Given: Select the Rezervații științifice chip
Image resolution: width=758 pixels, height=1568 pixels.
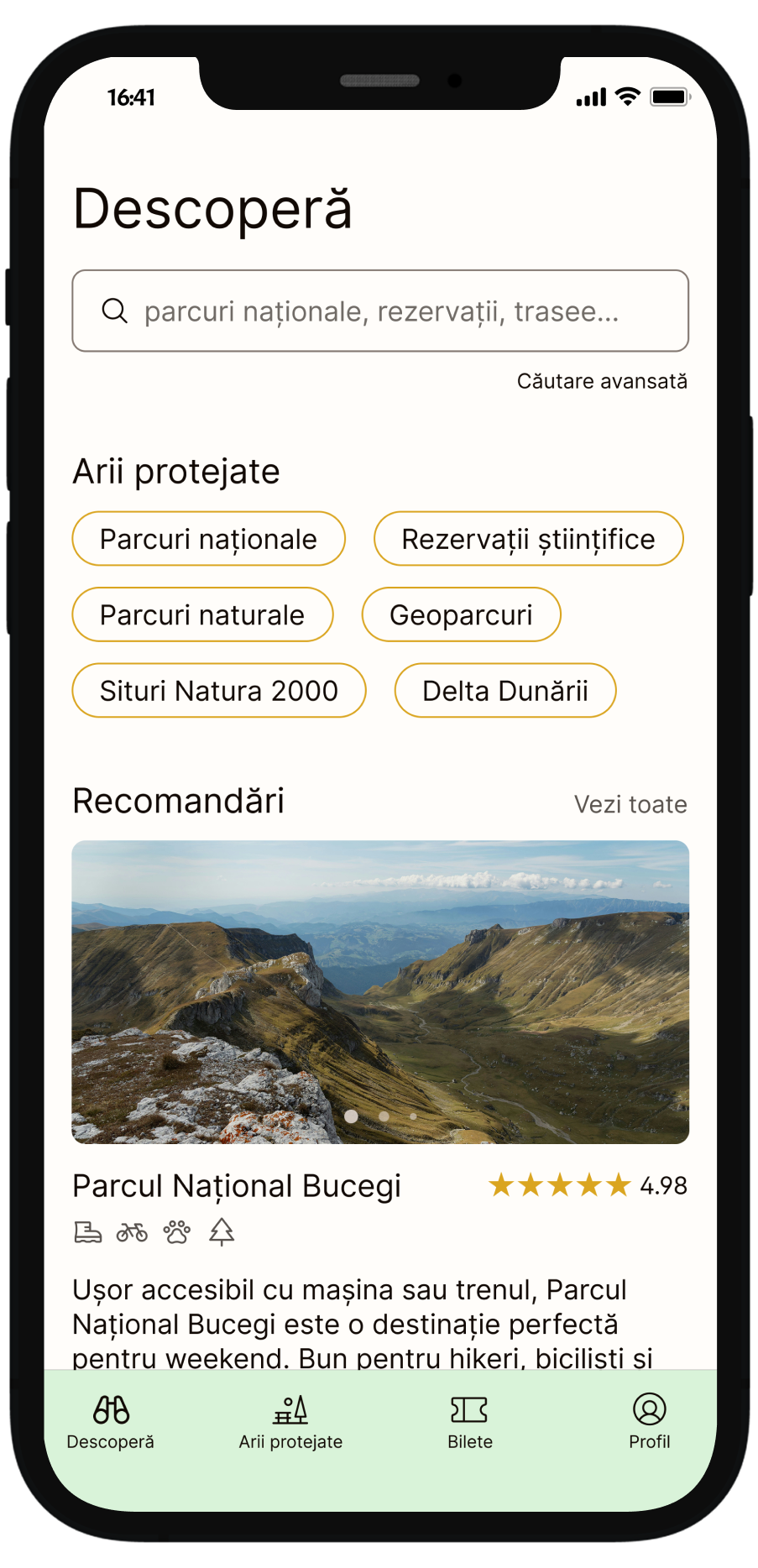Looking at the screenshot, I should click(x=528, y=539).
